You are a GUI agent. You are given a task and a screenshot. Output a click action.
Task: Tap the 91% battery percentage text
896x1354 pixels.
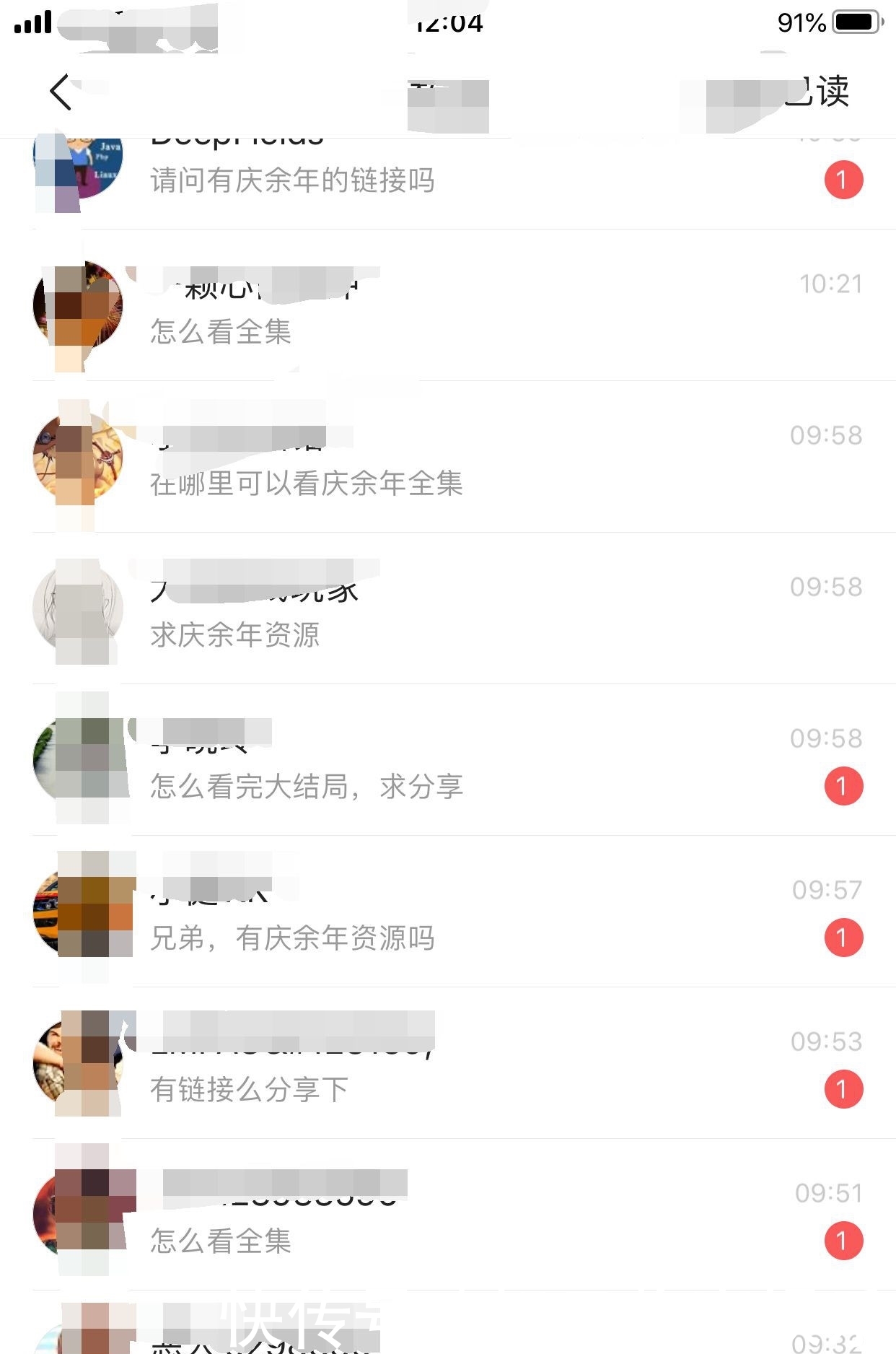tap(801, 22)
